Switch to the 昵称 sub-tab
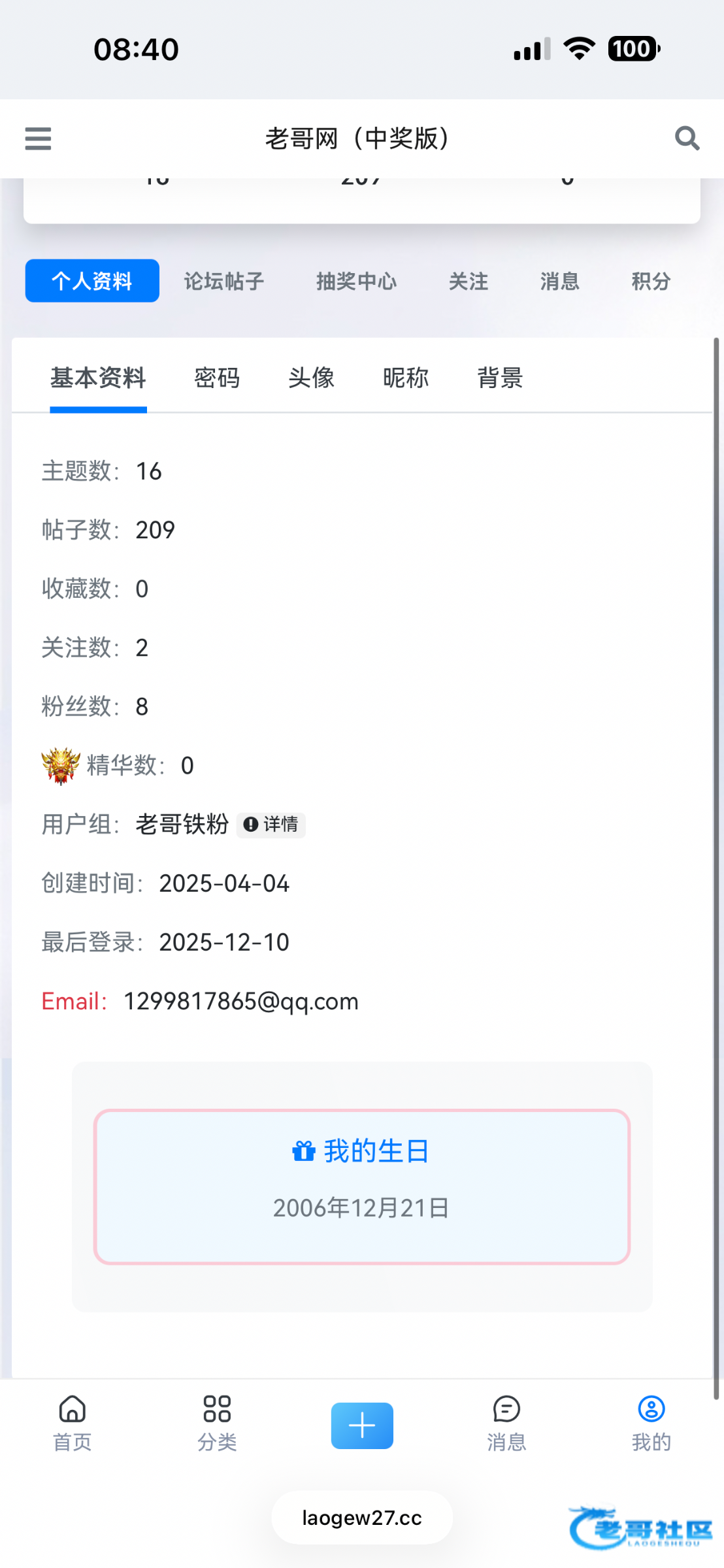 (x=405, y=378)
